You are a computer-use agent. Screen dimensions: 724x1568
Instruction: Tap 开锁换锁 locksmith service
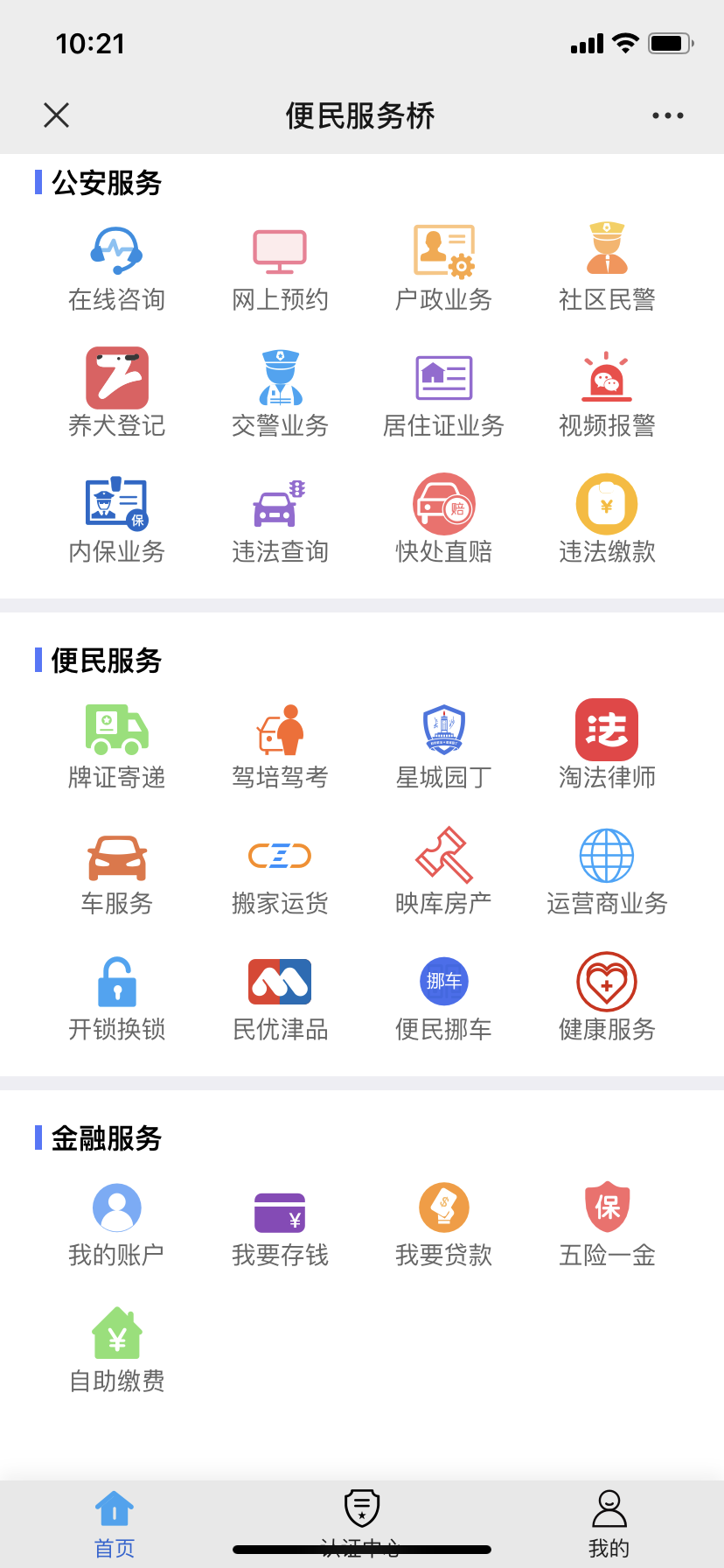pos(117,999)
